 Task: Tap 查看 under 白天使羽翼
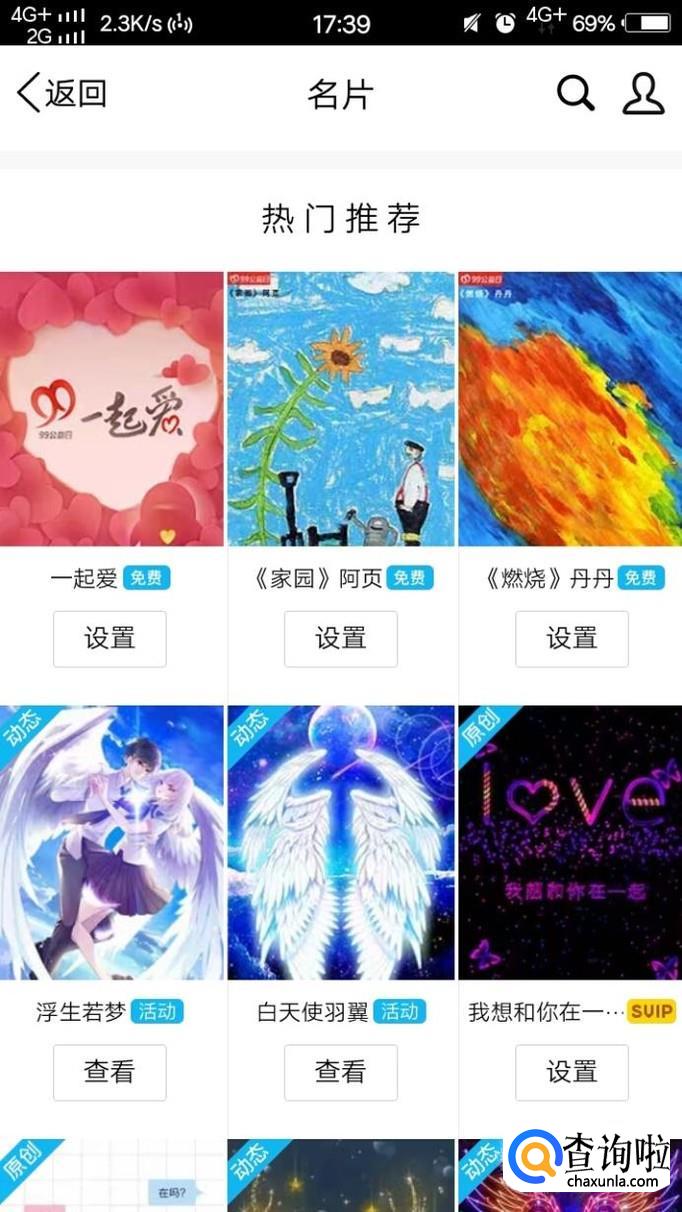pyautogui.click(x=341, y=1072)
